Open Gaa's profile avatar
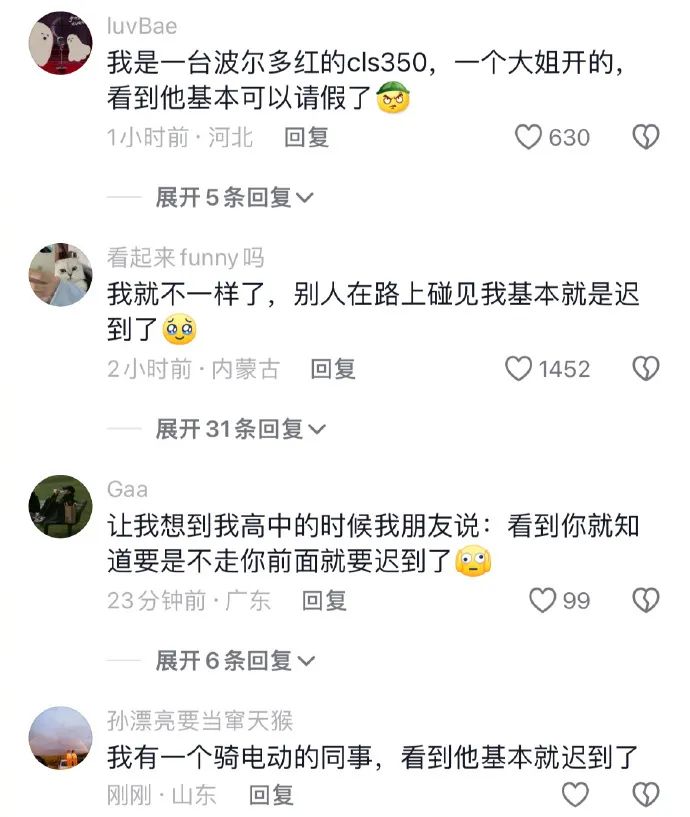Image resolution: width=690 pixels, height=817 pixels. coord(60,506)
